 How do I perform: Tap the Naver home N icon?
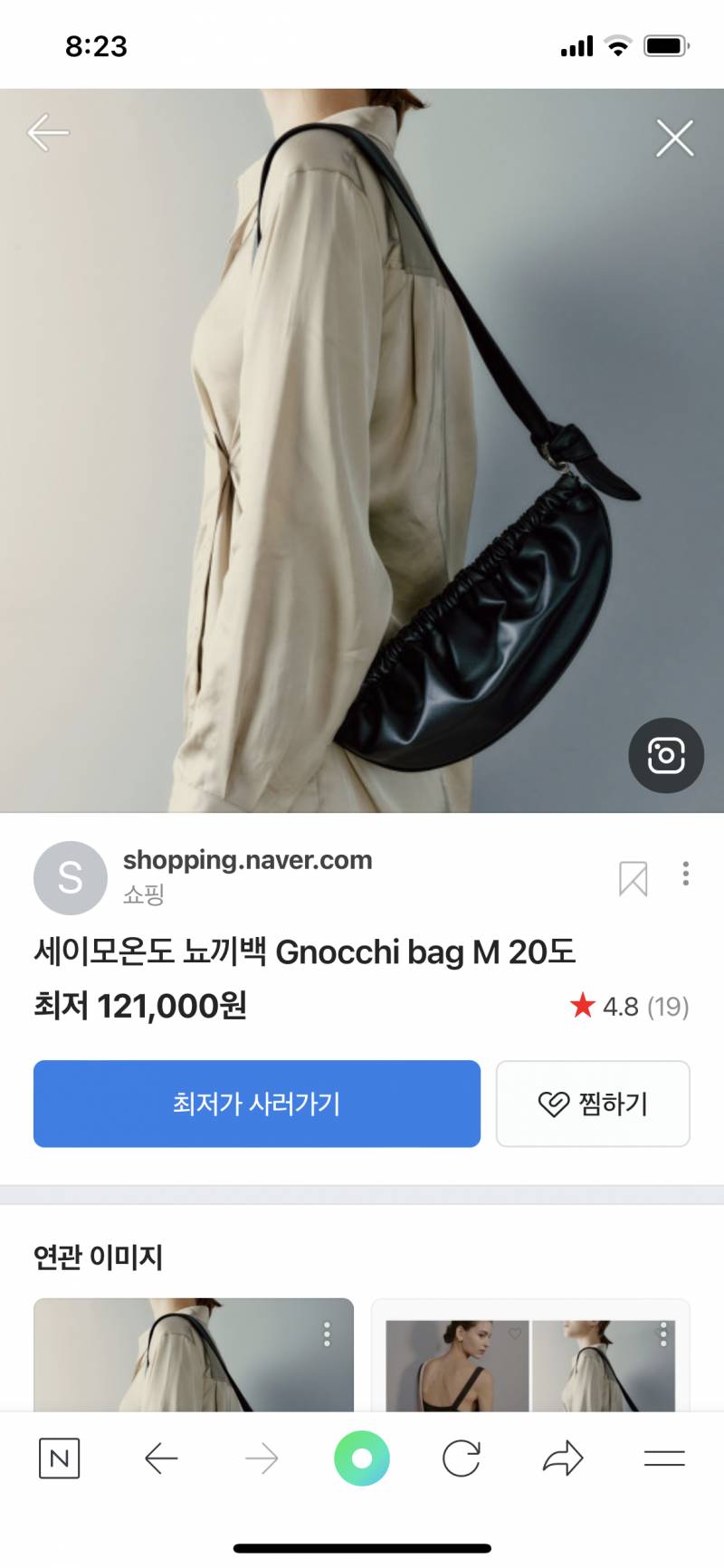click(58, 1458)
